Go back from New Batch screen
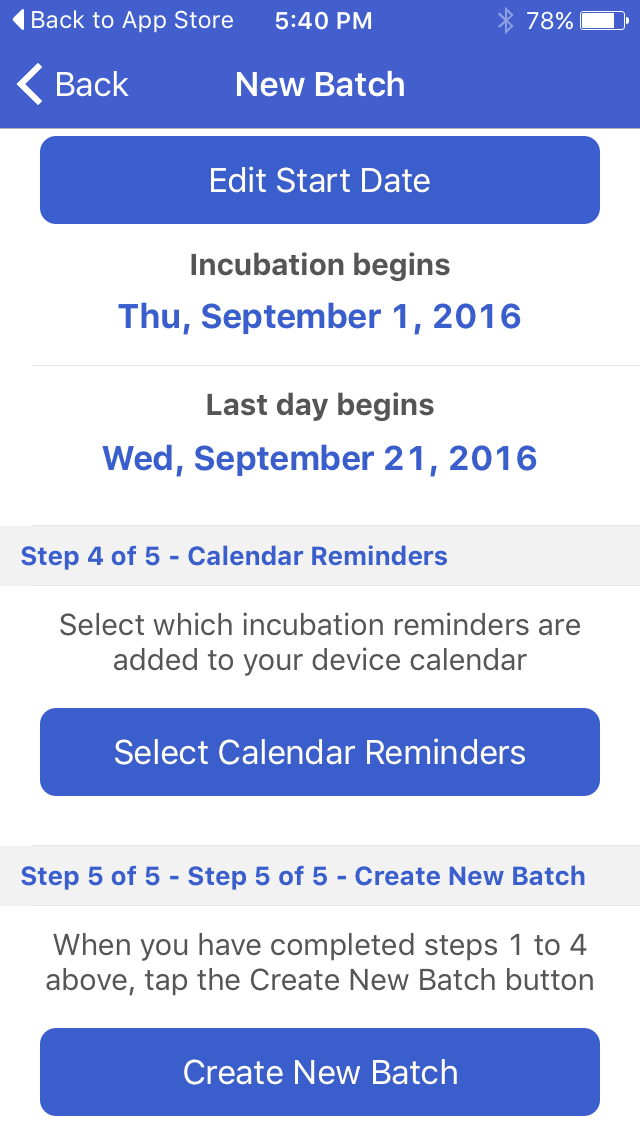This screenshot has height=1136, width=640. [72, 85]
